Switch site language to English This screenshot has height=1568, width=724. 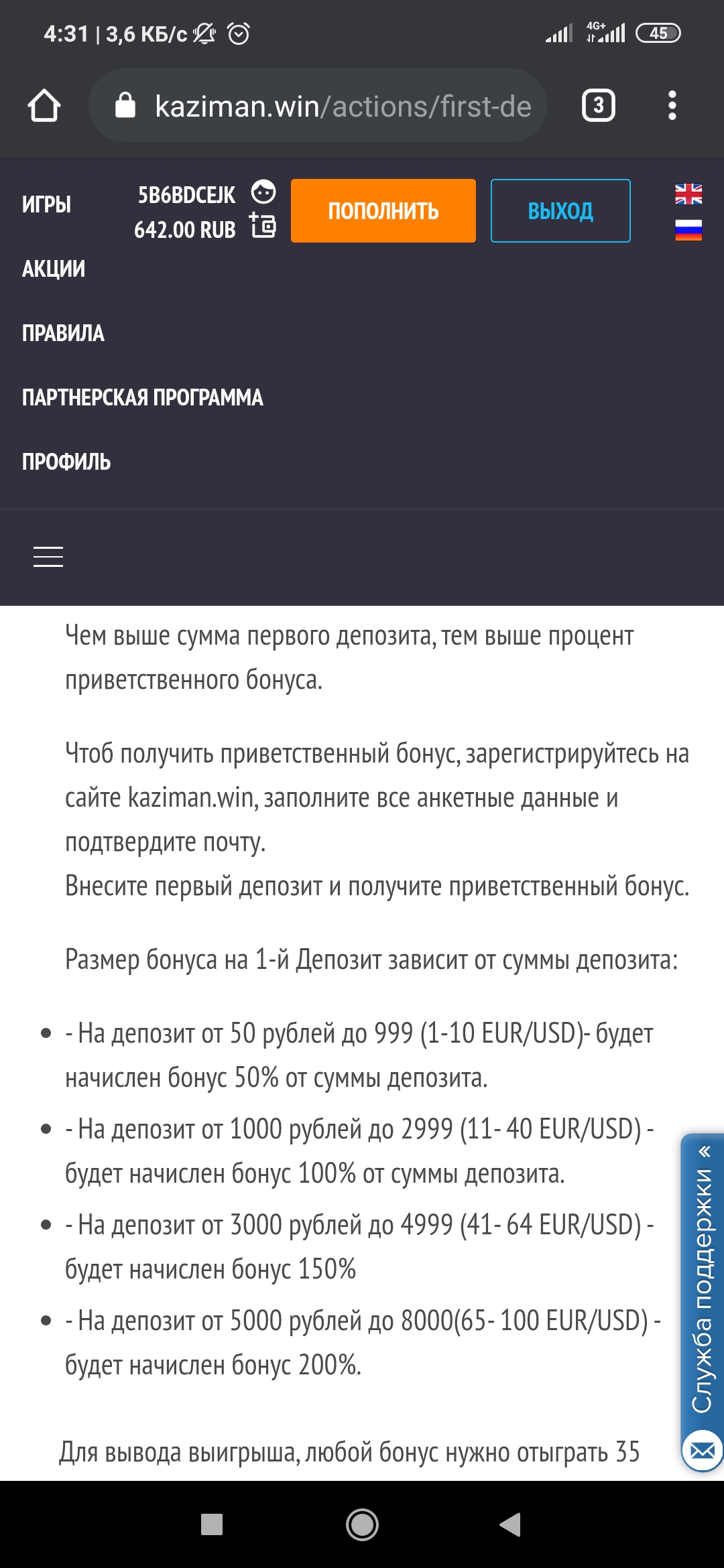pyautogui.click(x=688, y=194)
